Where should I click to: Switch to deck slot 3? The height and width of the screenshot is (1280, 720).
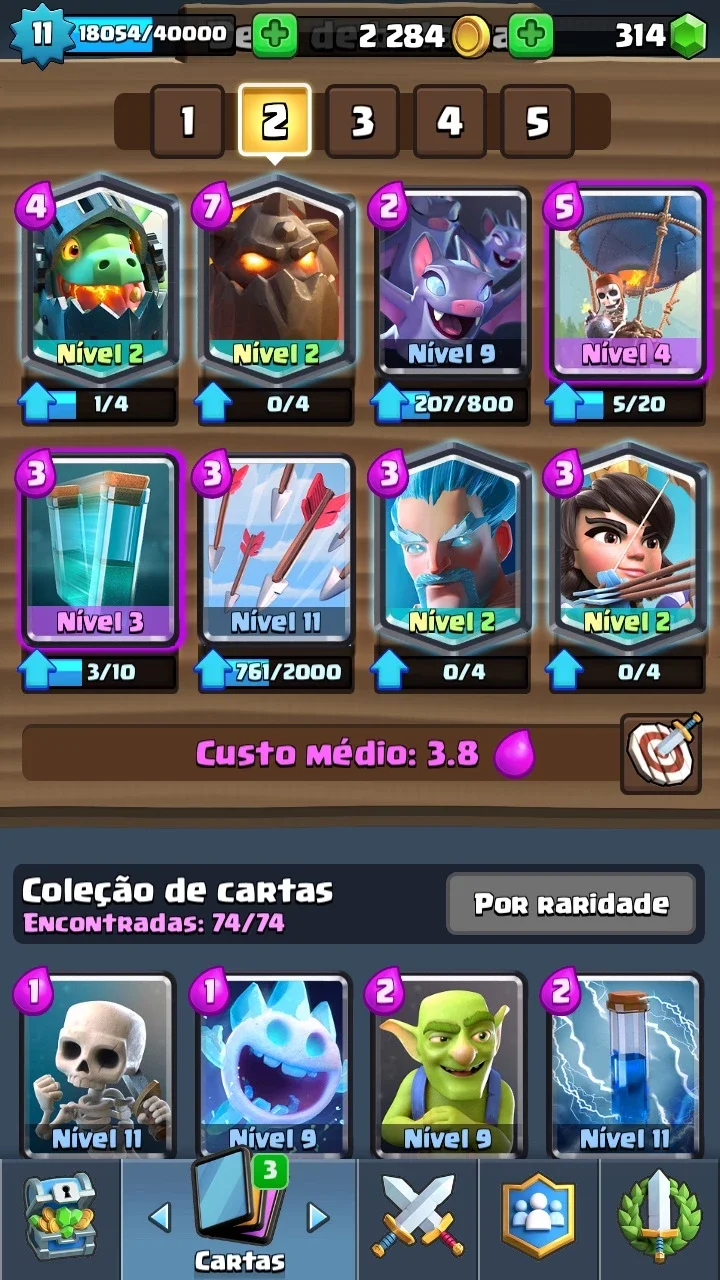362,122
